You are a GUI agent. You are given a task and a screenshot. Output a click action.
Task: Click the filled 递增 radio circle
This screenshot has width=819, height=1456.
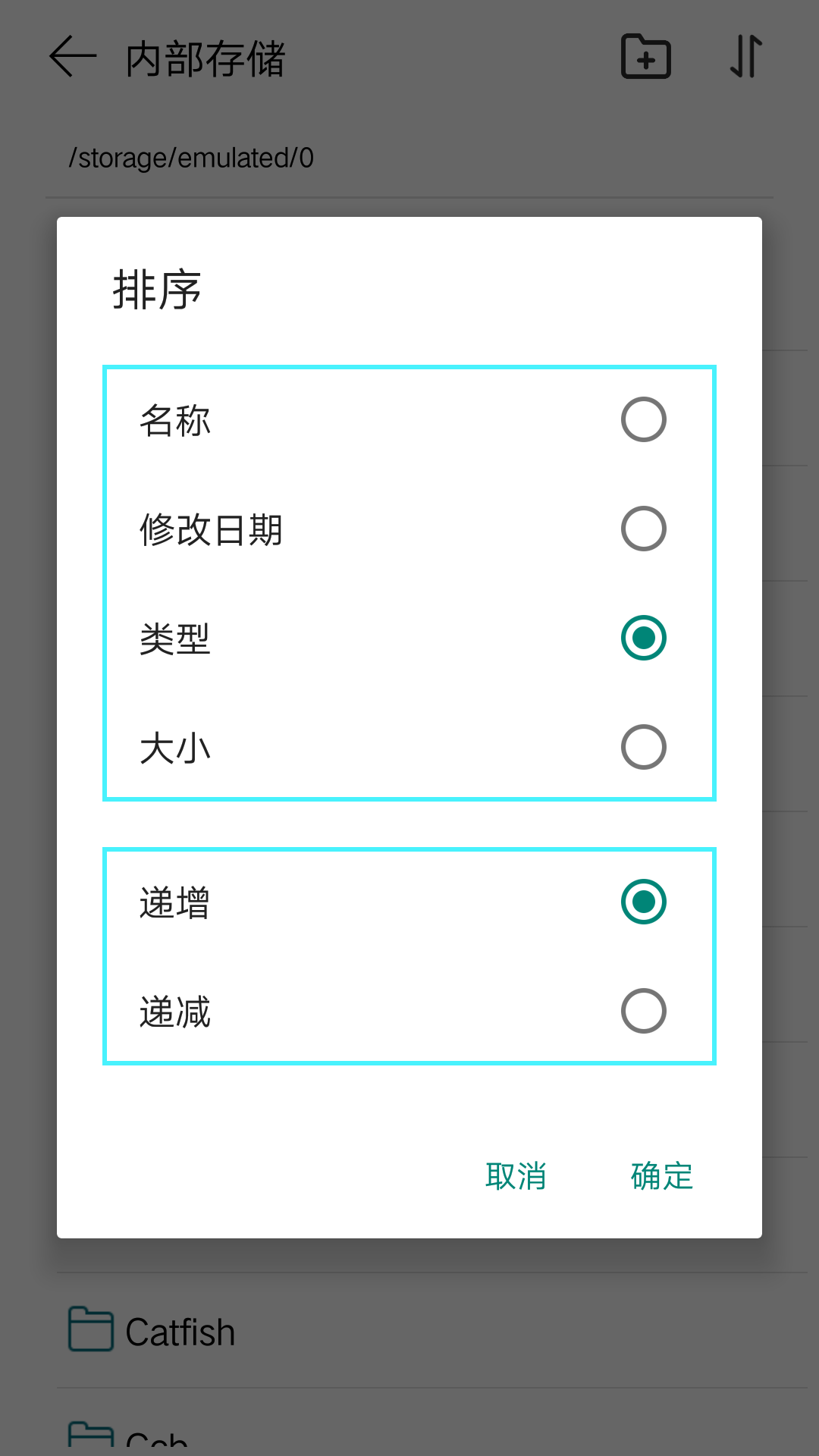(643, 902)
